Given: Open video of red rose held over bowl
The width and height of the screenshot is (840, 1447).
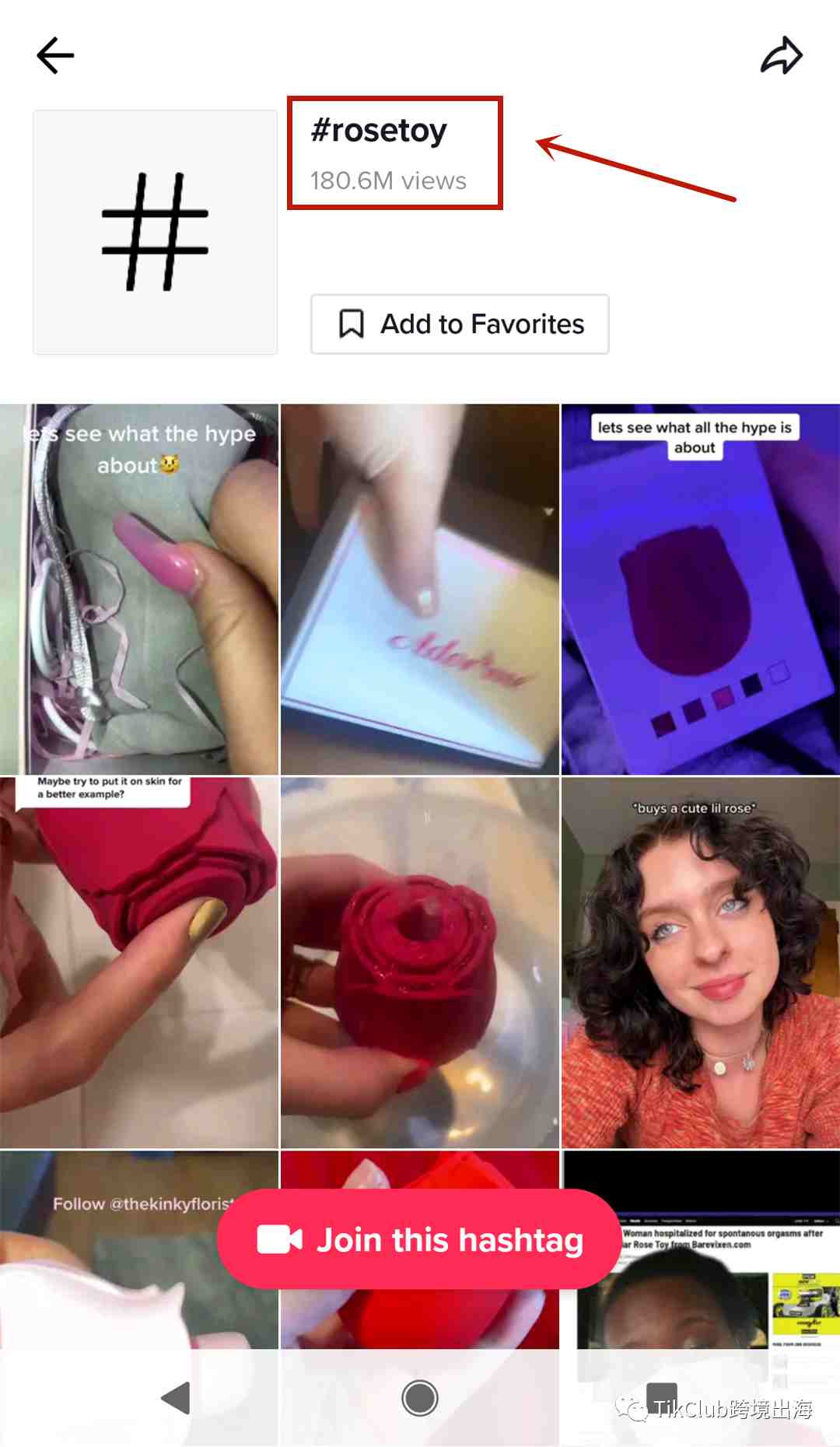Looking at the screenshot, I should [419, 962].
